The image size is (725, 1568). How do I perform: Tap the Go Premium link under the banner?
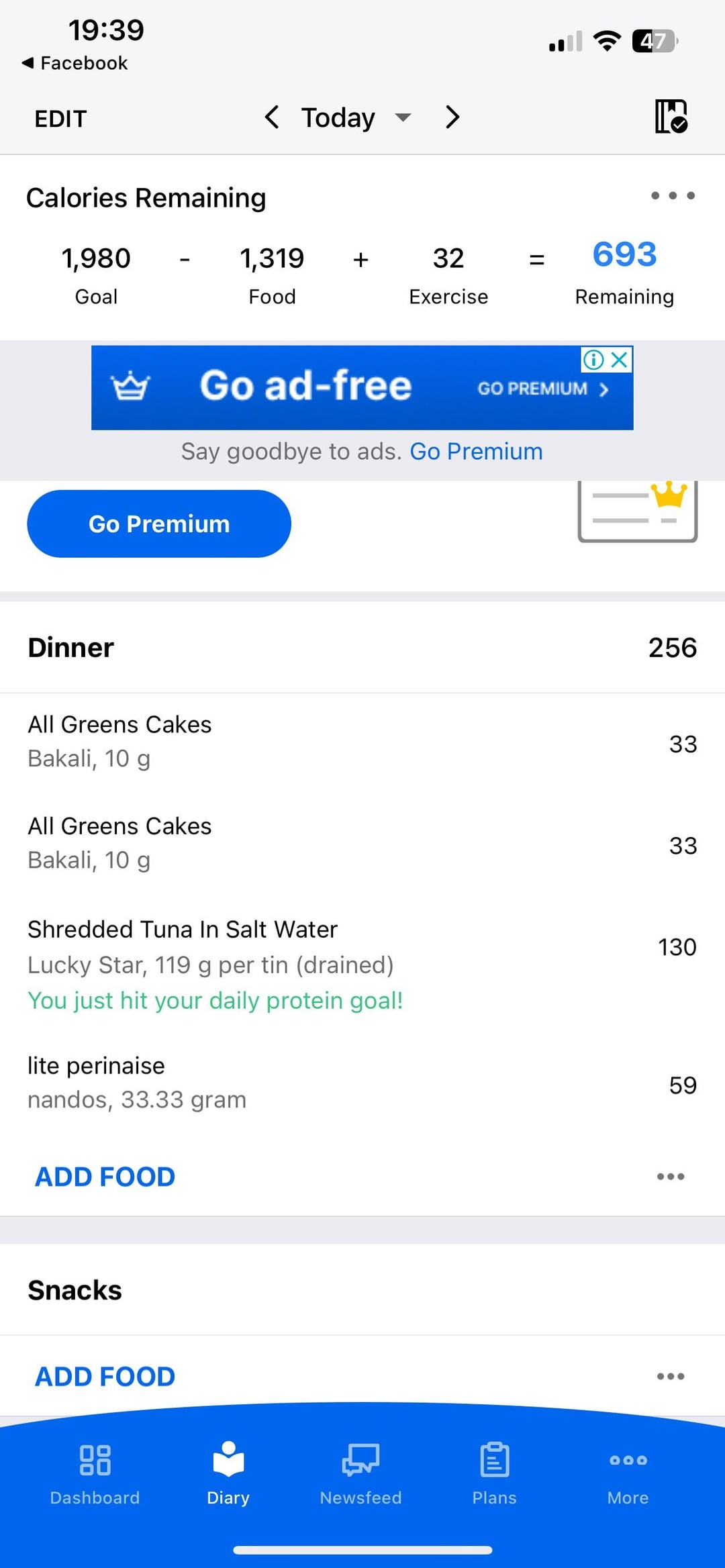pos(476,452)
